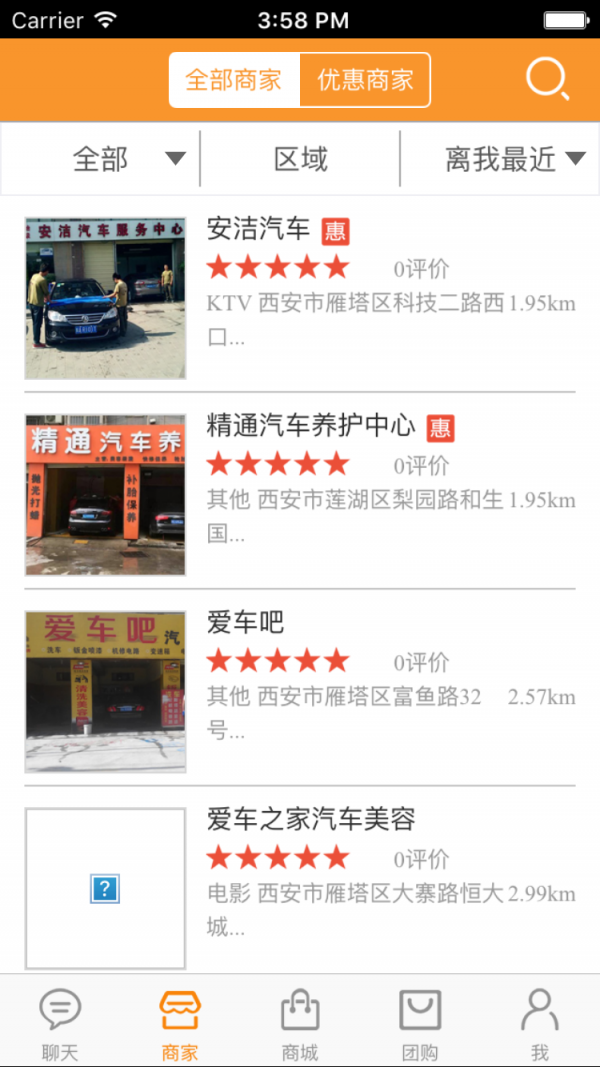
Task: Open the search magnifier icon
Action: pyautogui.click(x=547, y=79)
